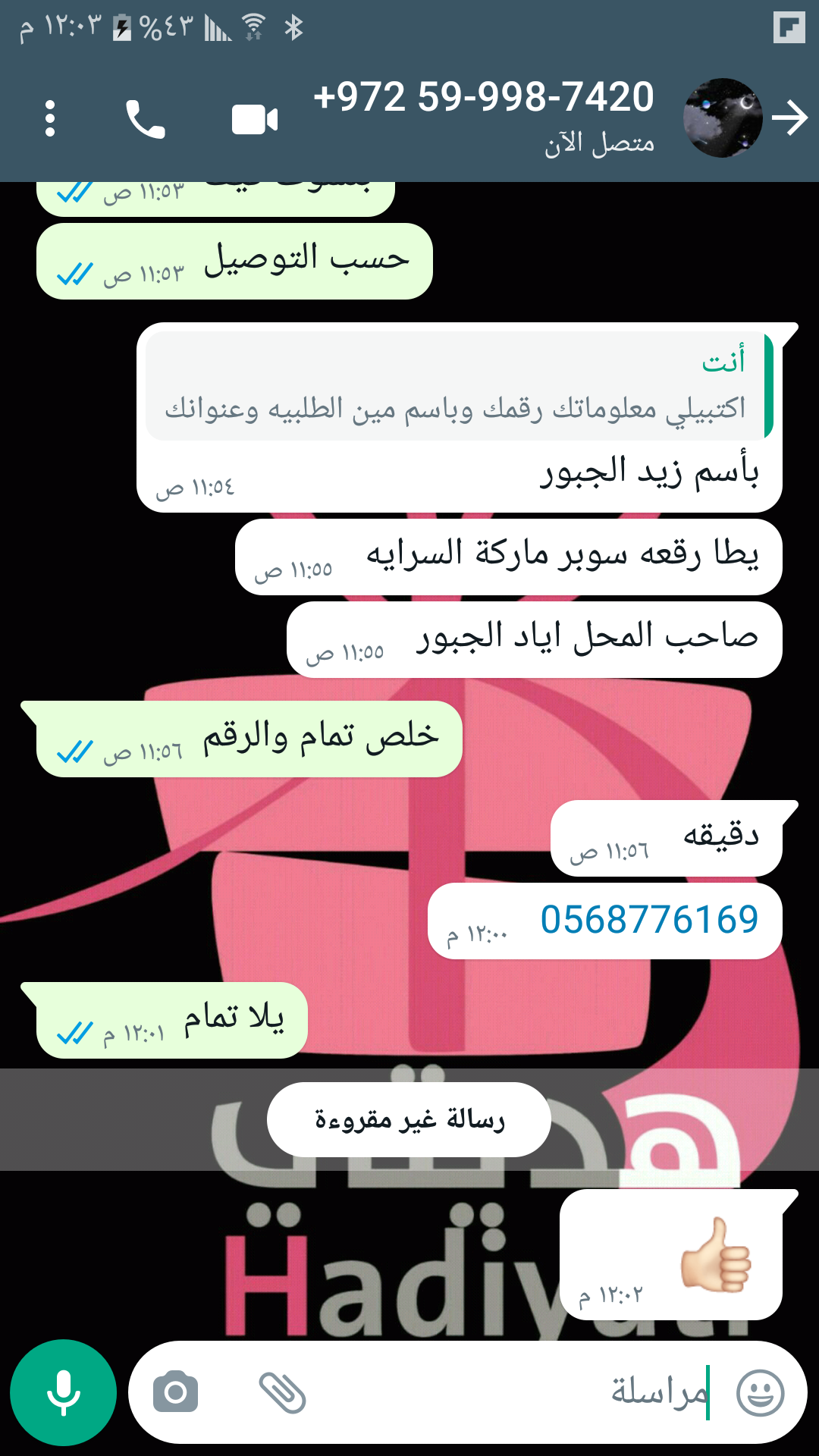Tap the quoted reply preview labeled أنت
This screenshot has width=819, height=1456.
coord(455,387)
